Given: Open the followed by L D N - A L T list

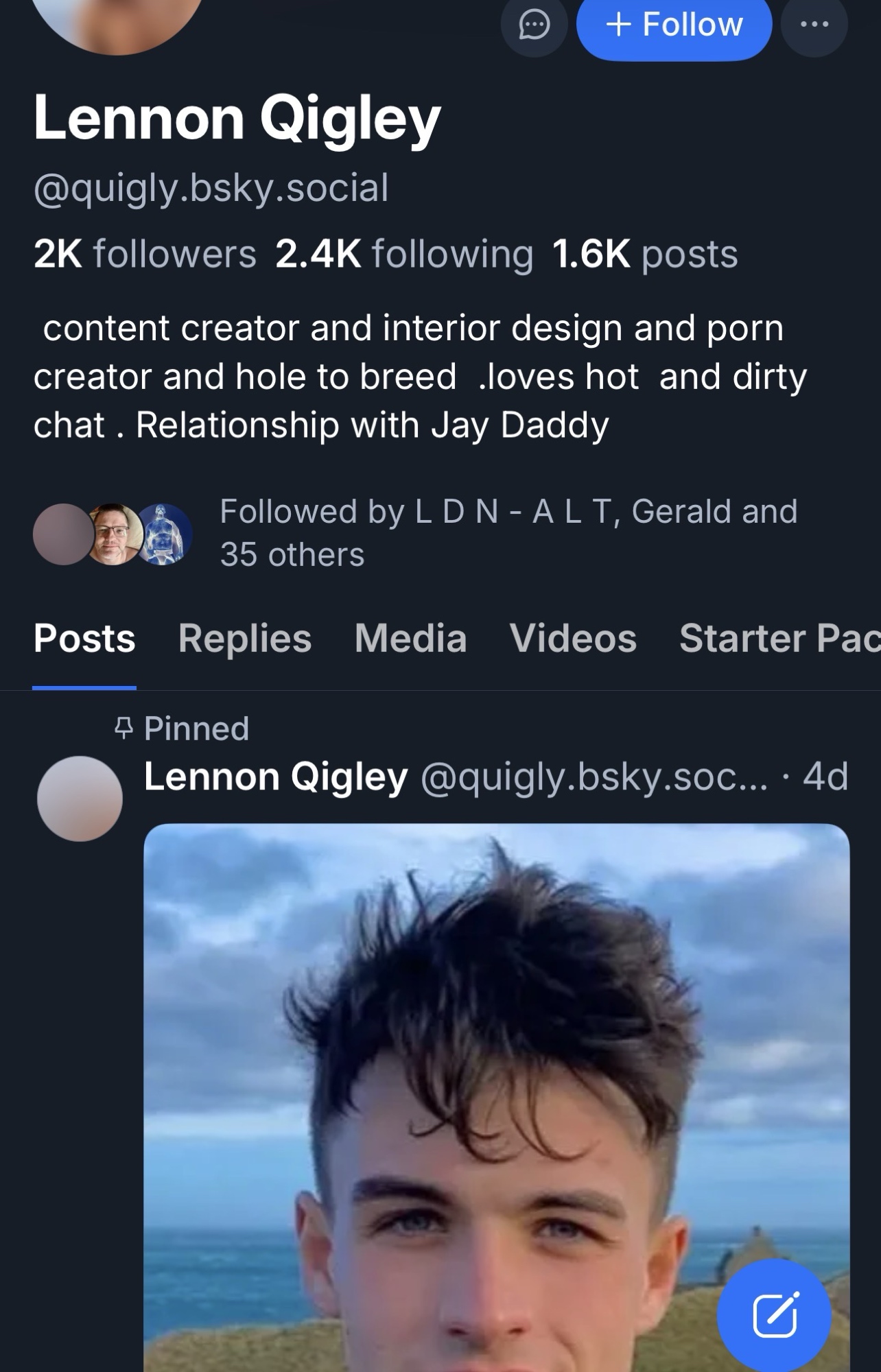Looking at the screenshot, I should click(x=508, y=532).
